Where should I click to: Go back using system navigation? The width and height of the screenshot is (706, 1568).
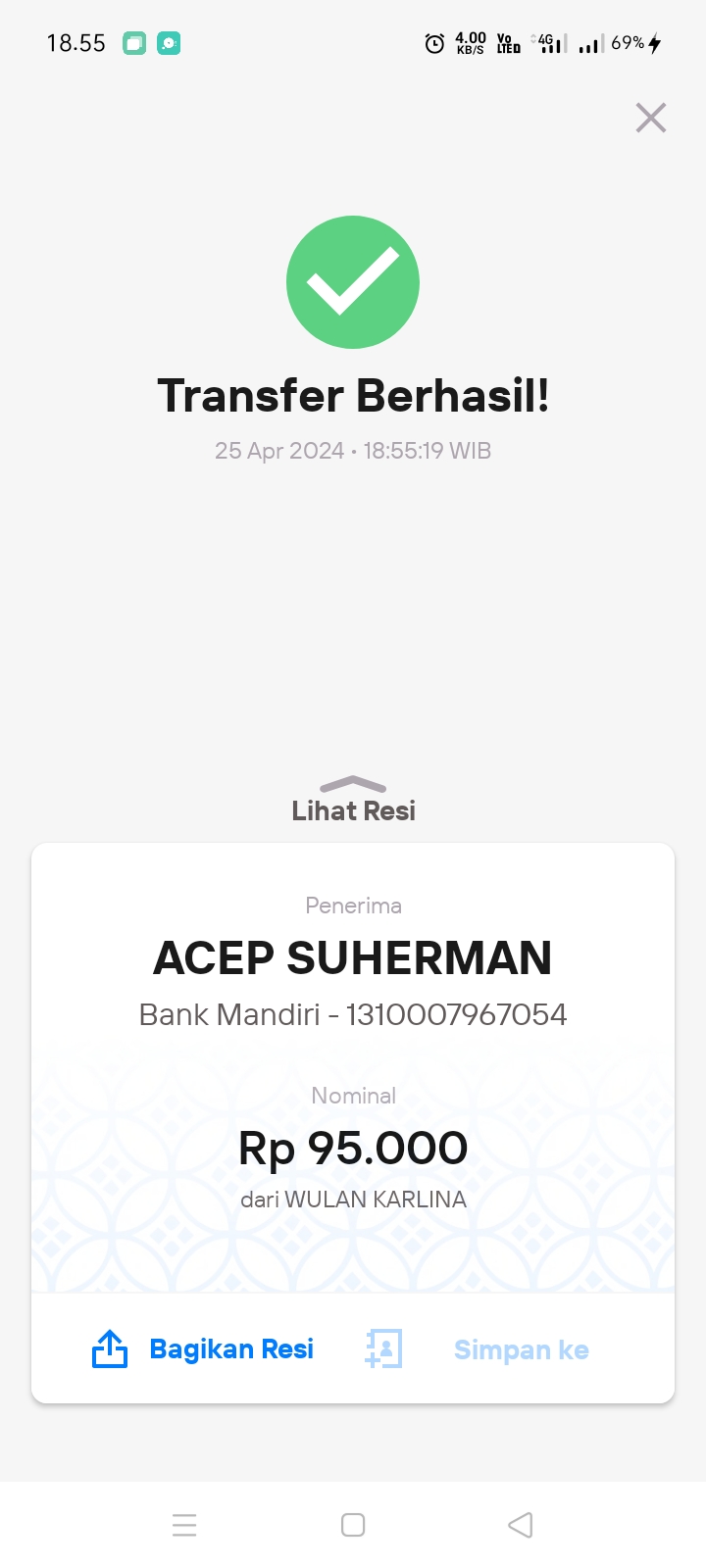tap(521, 1525)
